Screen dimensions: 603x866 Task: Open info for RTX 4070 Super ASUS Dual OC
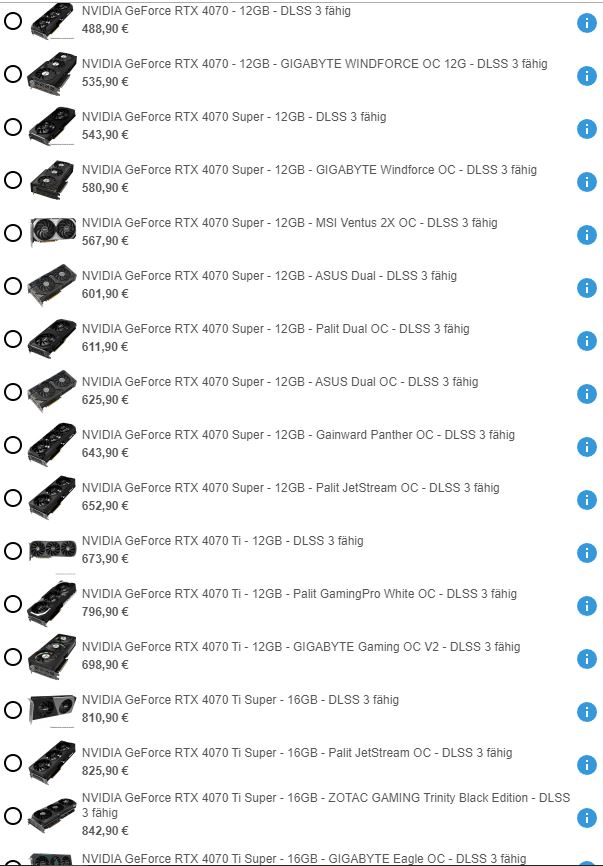point(587,394)
